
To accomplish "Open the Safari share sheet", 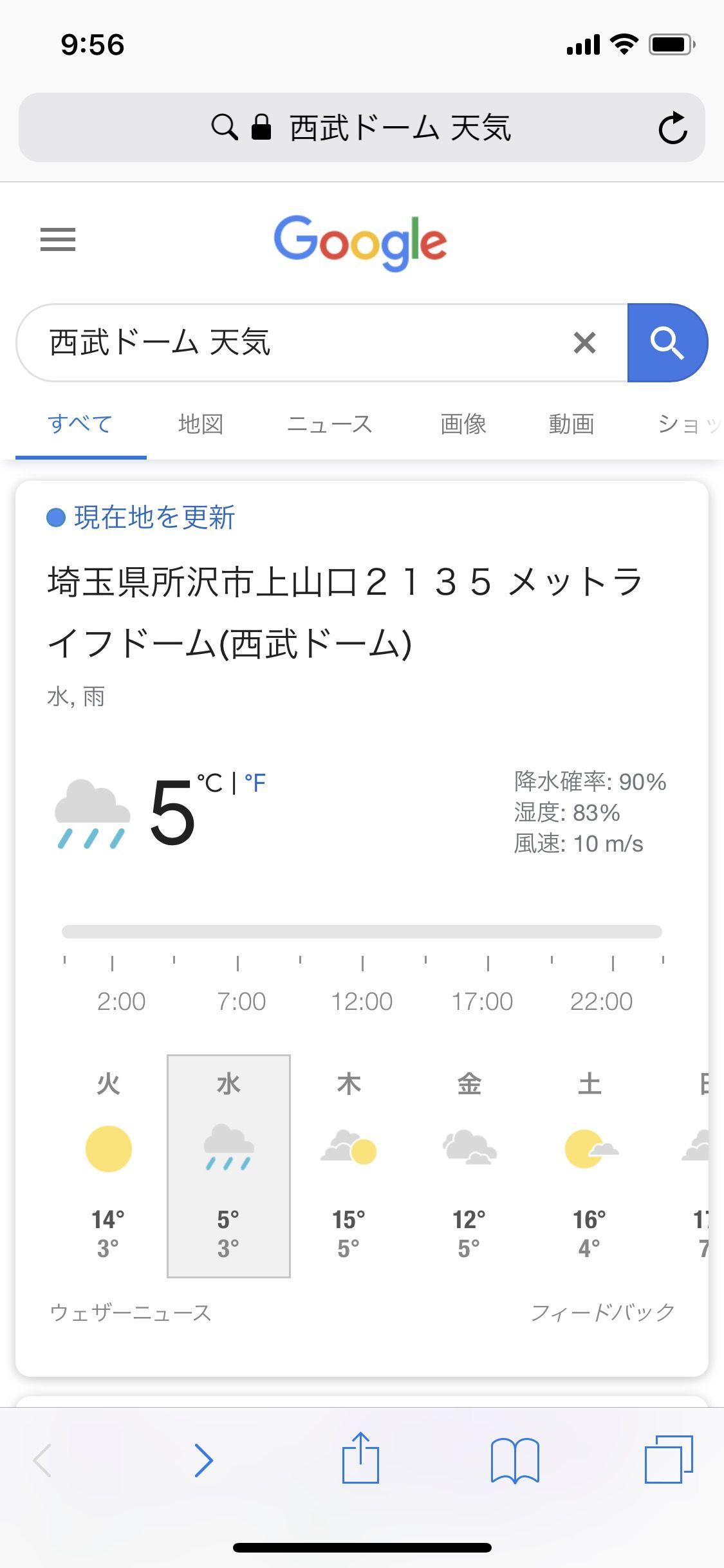I will 360,1460.
